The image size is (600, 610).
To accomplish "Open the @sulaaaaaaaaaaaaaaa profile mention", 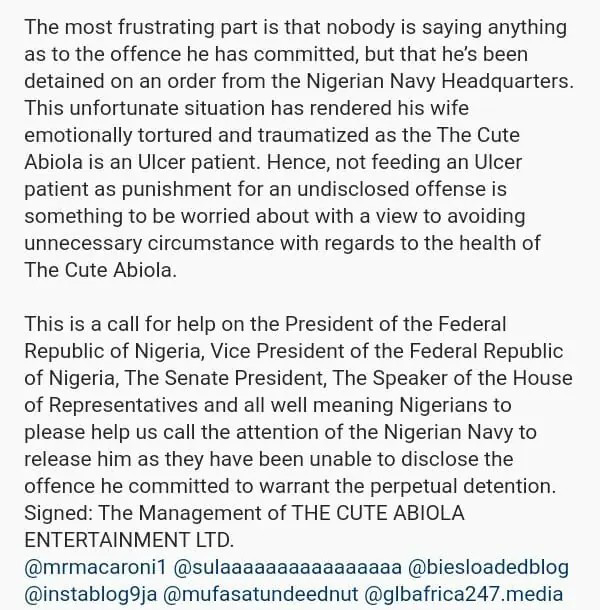I will [288, 568].
